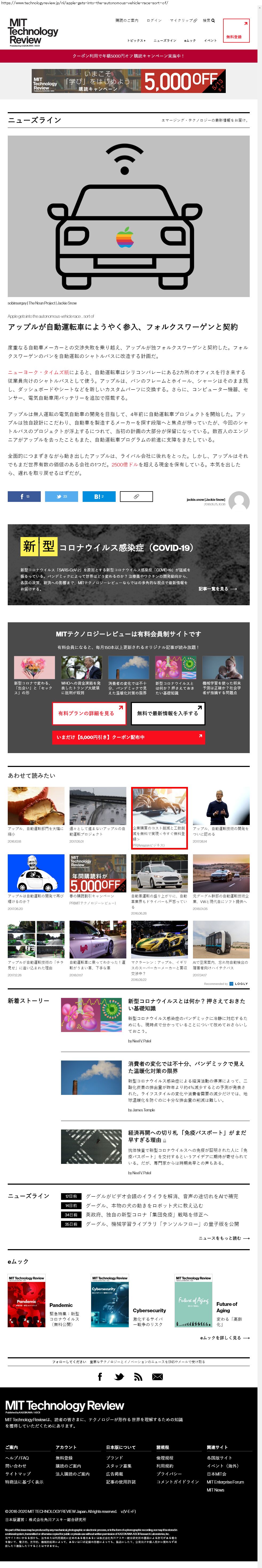
Task: Open article 新型コロナウイルスとは何か？押さえておきたい基礎知識
Action: tap(187, 1004)
